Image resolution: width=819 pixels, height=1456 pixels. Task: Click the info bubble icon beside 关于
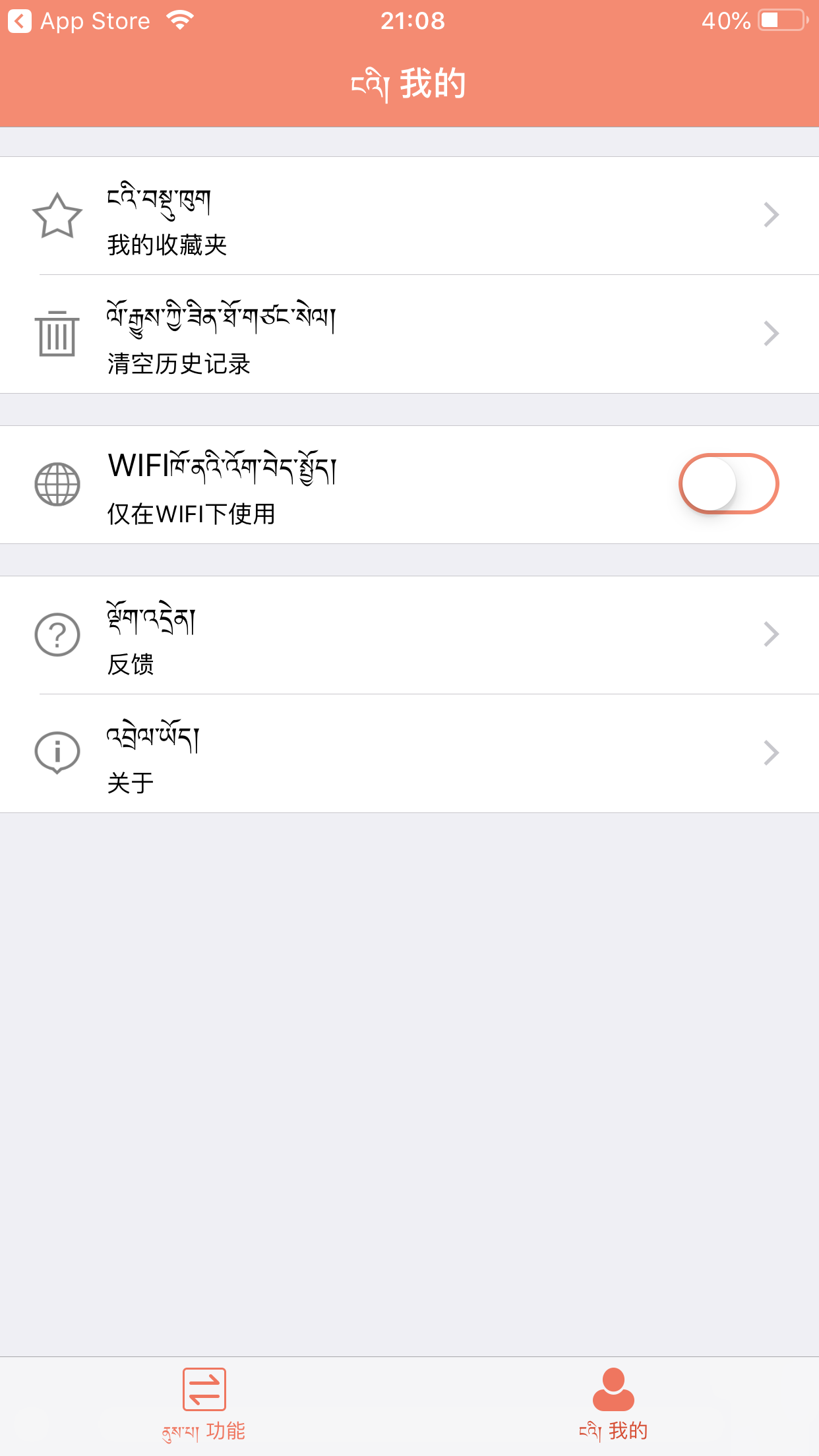tap(56, 752)
